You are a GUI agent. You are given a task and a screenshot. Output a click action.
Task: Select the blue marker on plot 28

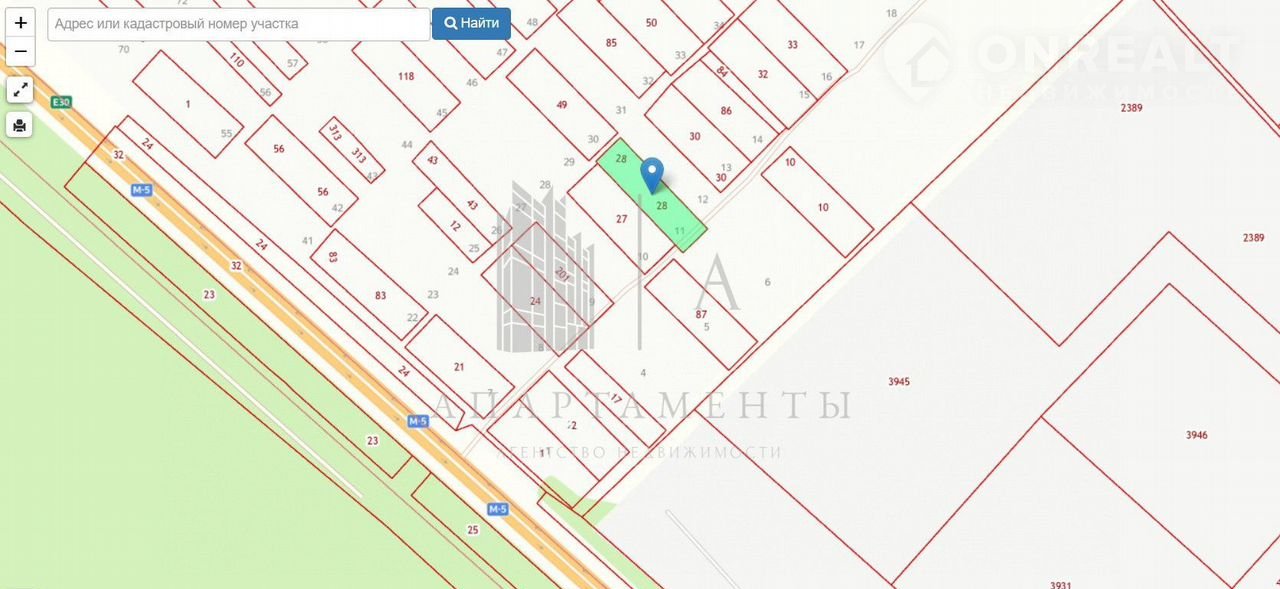(652, 174)
